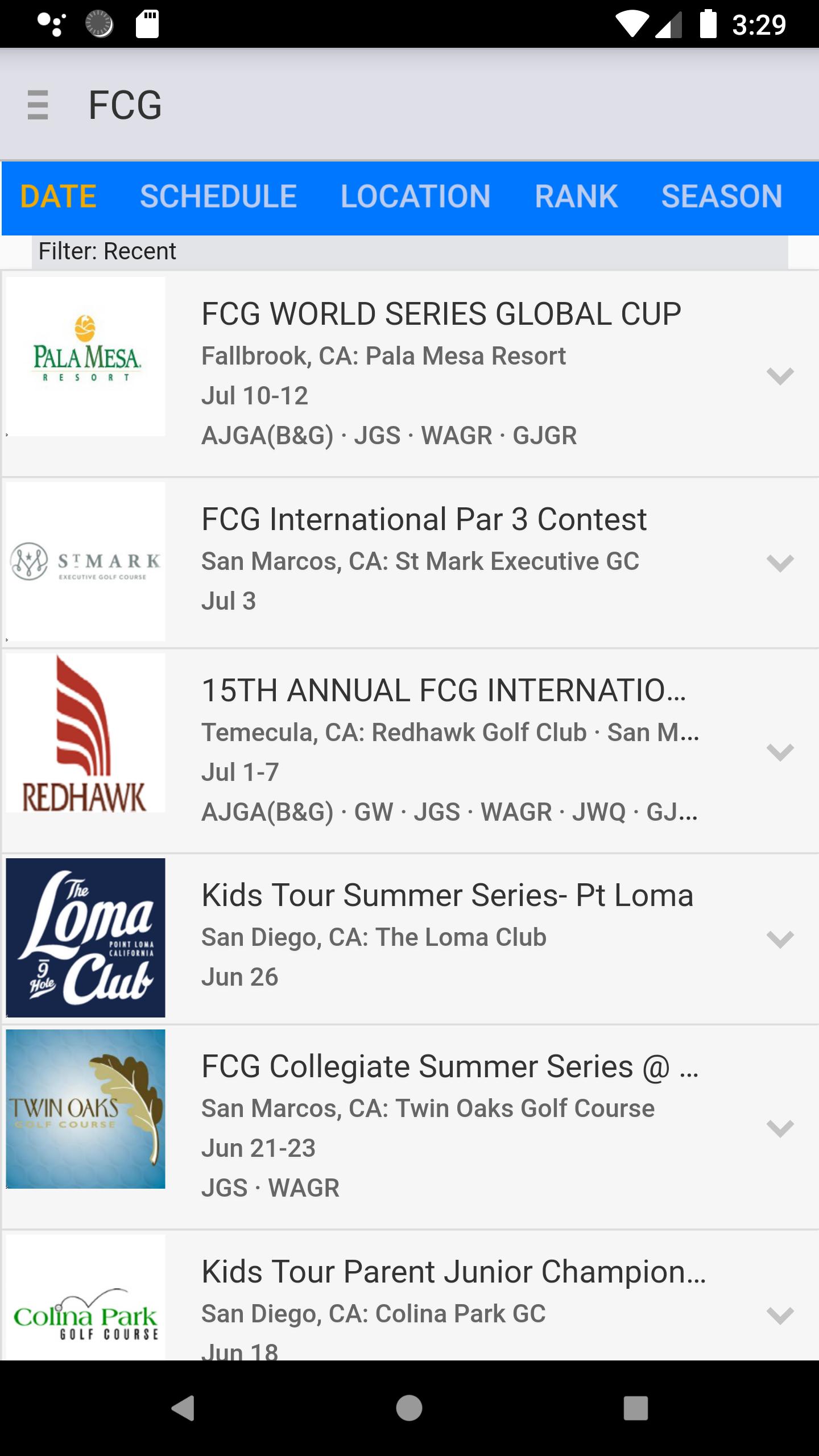819x1456 pixels.
Task: Open Kids Tour Parent Junior Championship event
Action: (409, 1296)
